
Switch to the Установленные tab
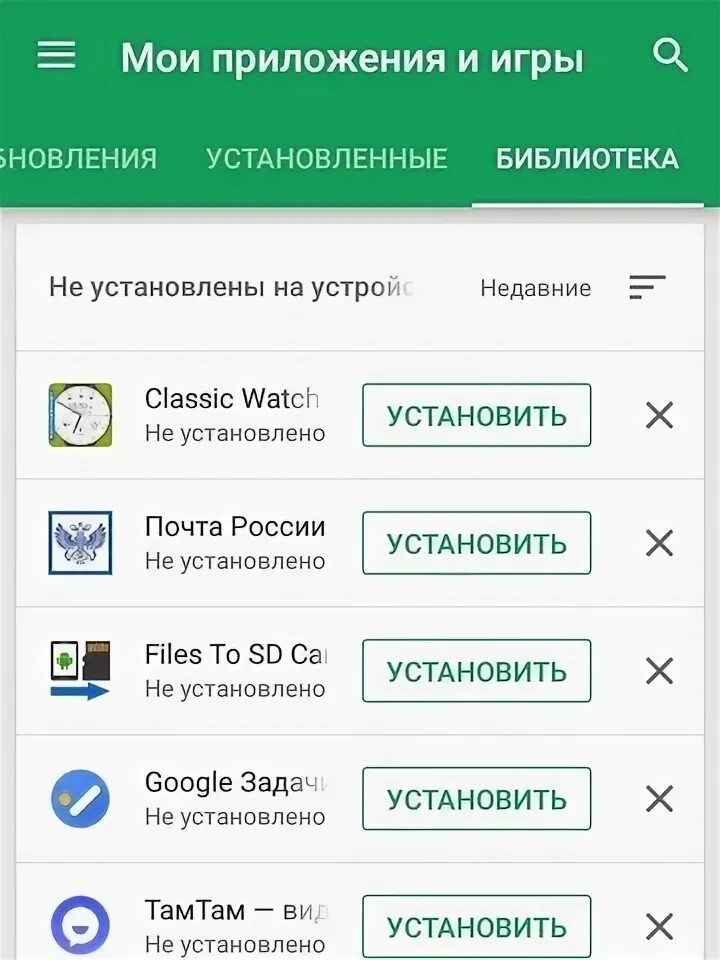point(327,158)
